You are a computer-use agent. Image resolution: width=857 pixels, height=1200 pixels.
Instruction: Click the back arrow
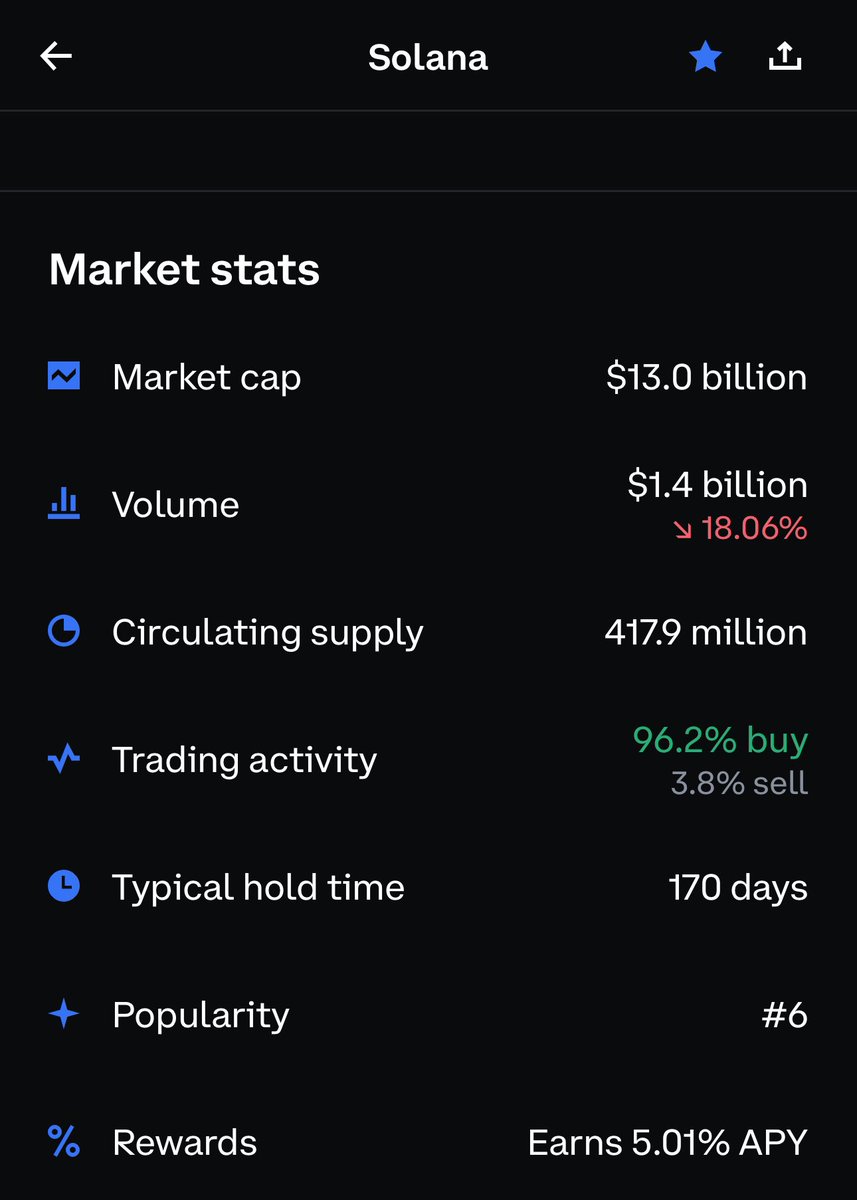tap(55, 56)
